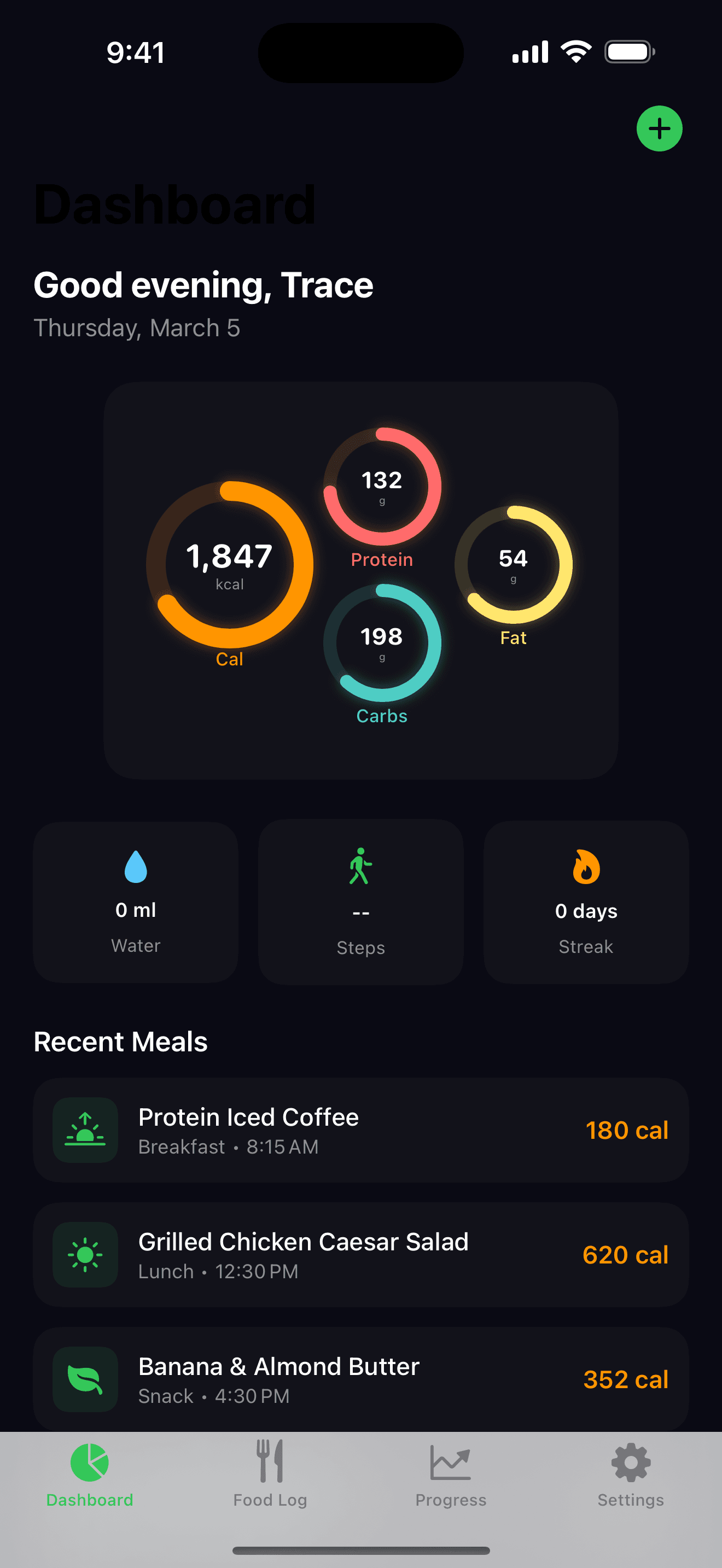Tap the Protein Iced Coffee meal entry
722x1568 pixels.
coord(360,1129)
